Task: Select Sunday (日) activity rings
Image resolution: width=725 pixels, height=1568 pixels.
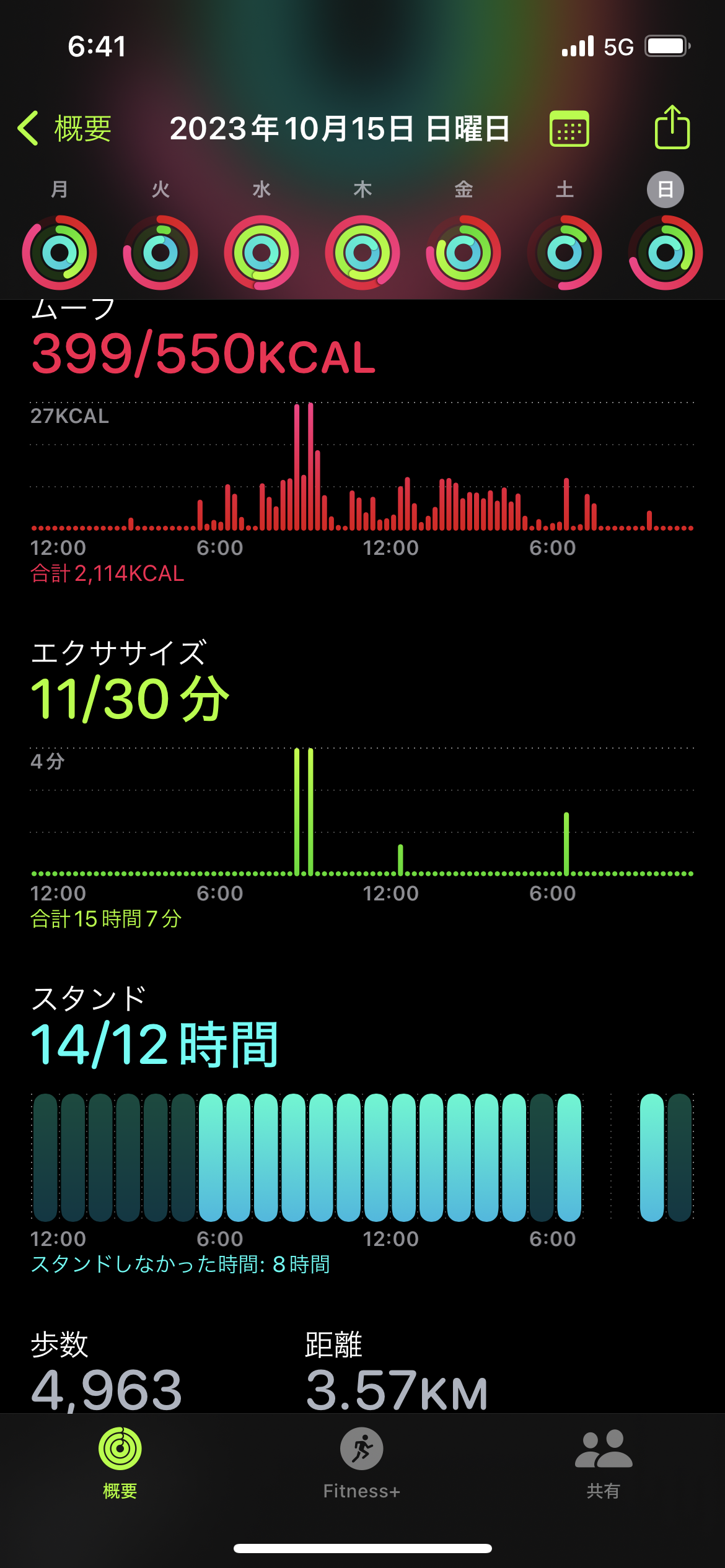Action: tap(666, 253)
